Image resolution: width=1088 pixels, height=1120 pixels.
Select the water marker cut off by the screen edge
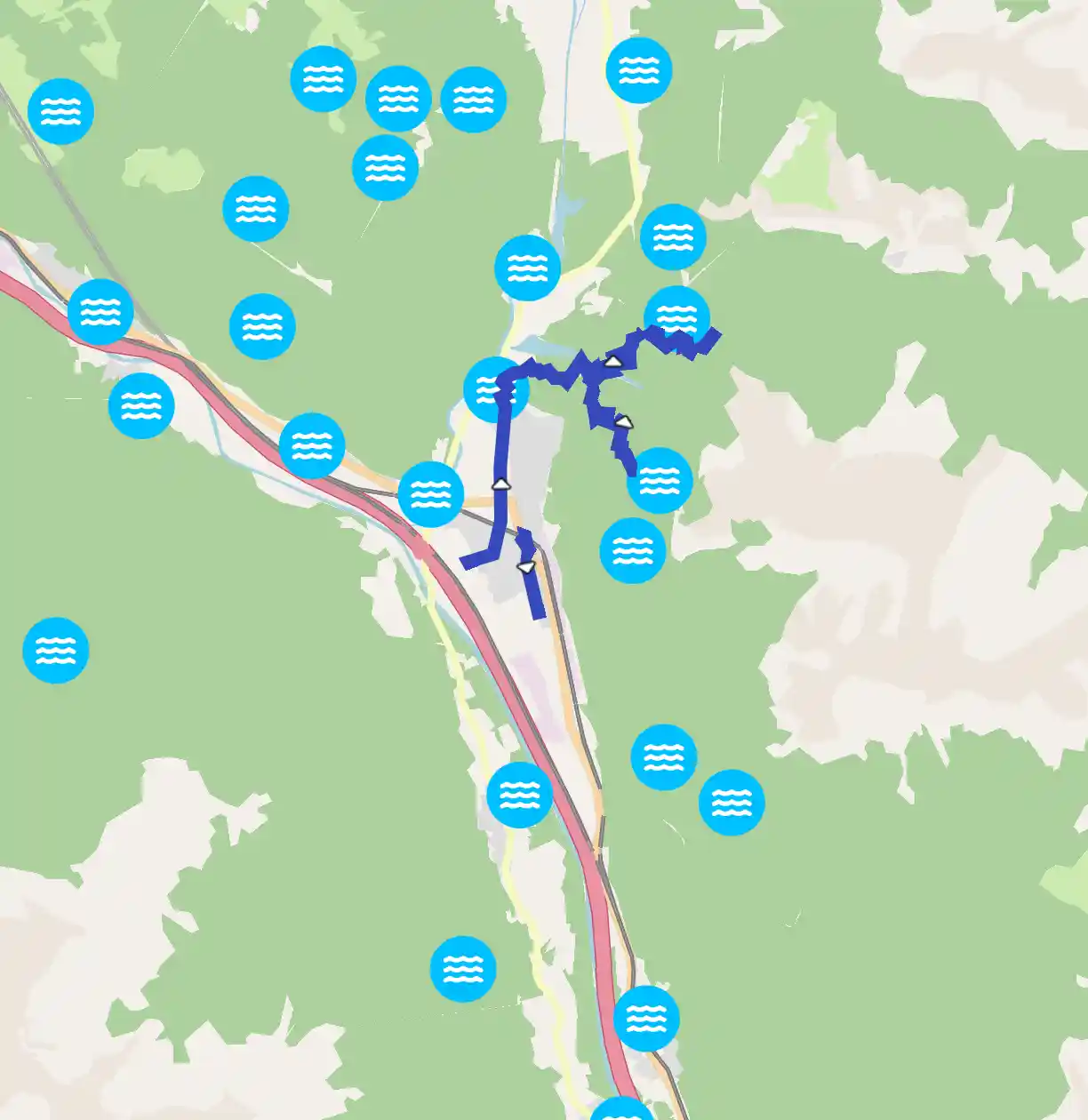622,1111
